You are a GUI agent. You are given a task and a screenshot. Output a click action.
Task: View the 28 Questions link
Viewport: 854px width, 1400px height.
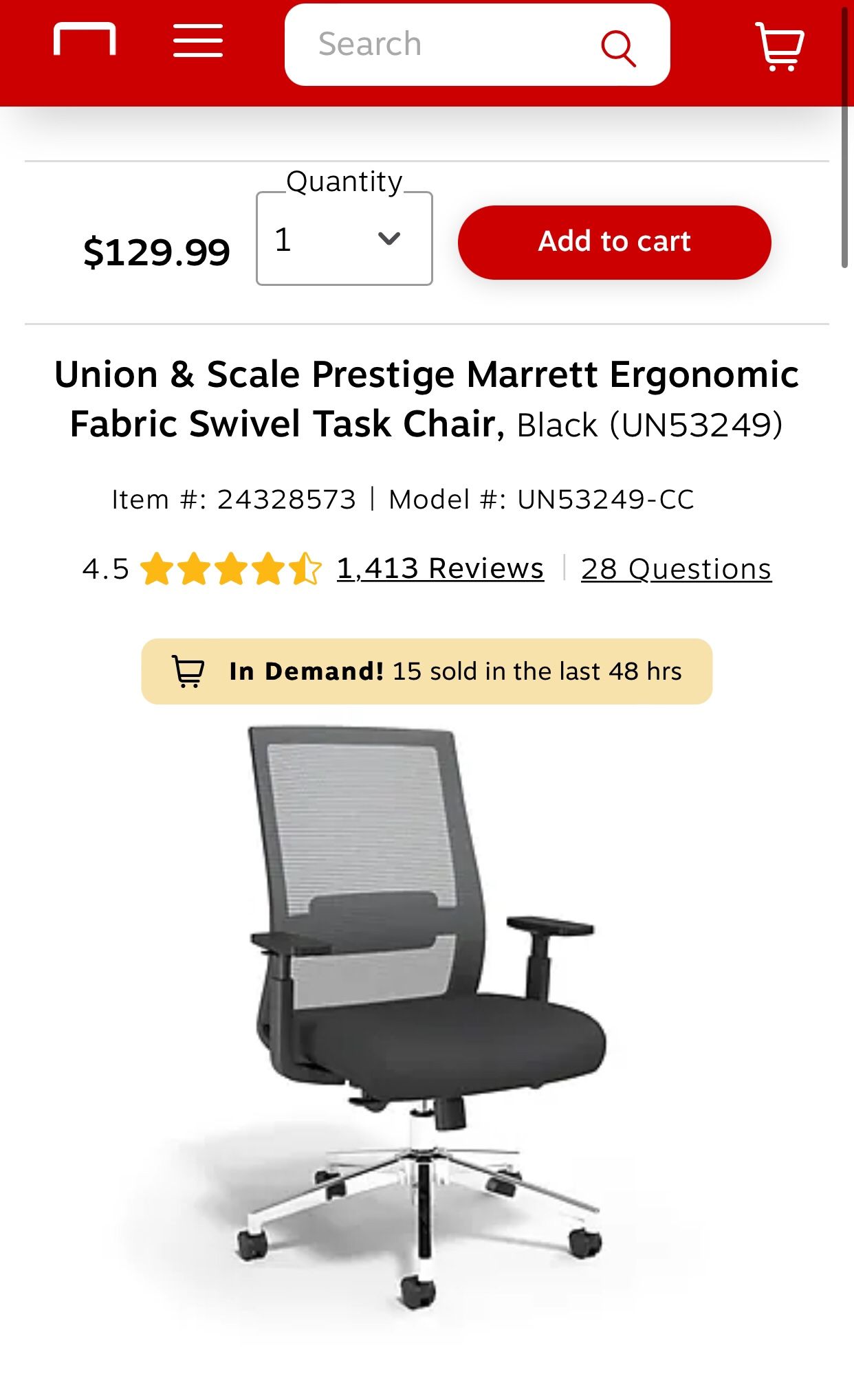coord(677,570)
